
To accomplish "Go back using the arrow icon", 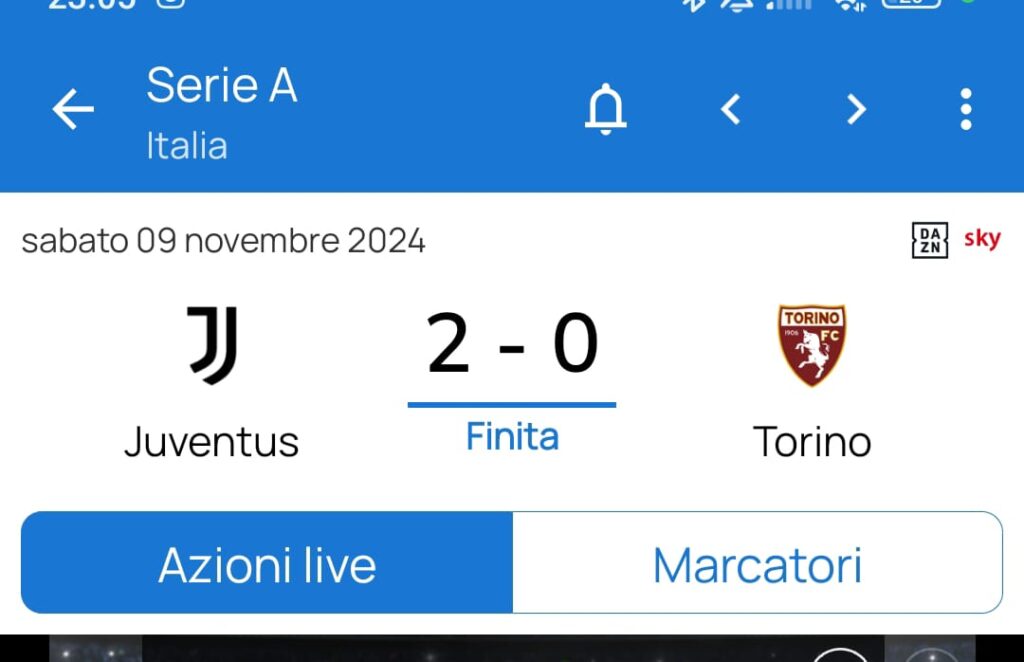I will point(73,109).
